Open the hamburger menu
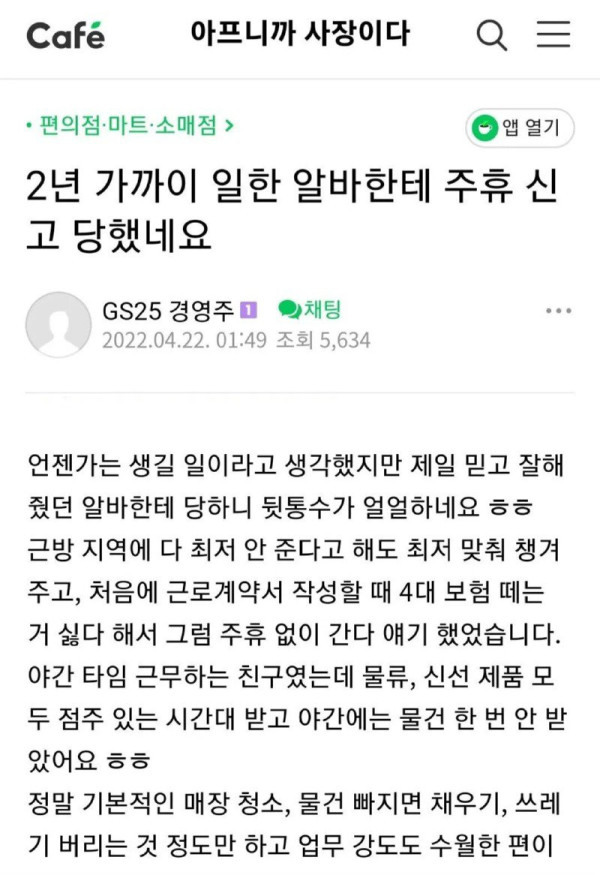Screen dimensions: 600x875 [x=553, y=35]
